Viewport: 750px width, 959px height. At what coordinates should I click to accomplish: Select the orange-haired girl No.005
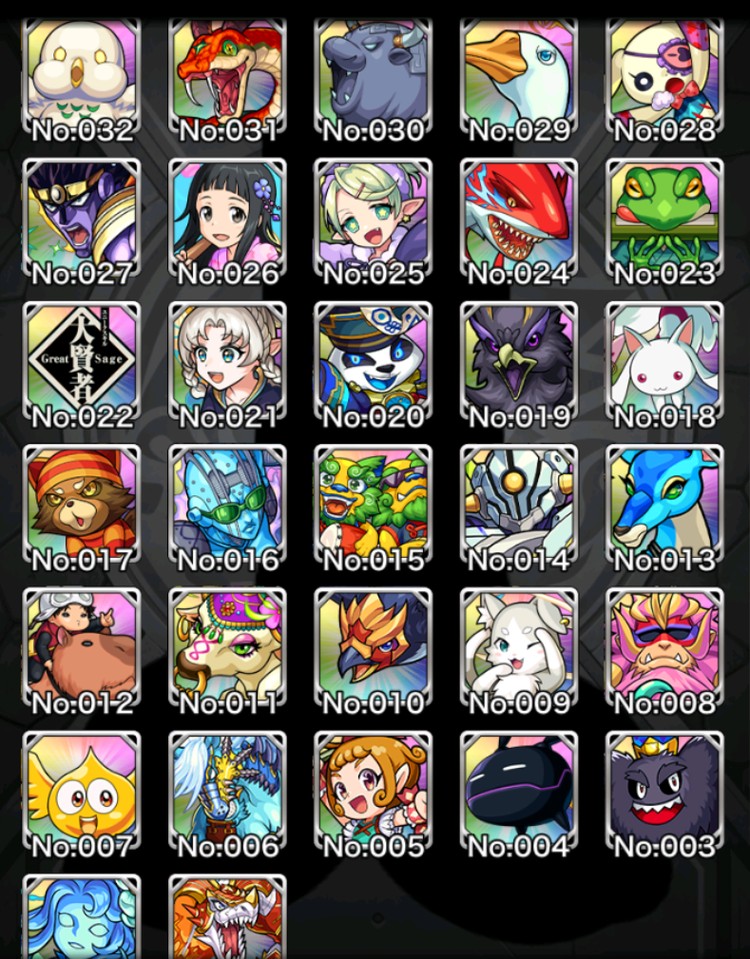click(x=373, y=789)
